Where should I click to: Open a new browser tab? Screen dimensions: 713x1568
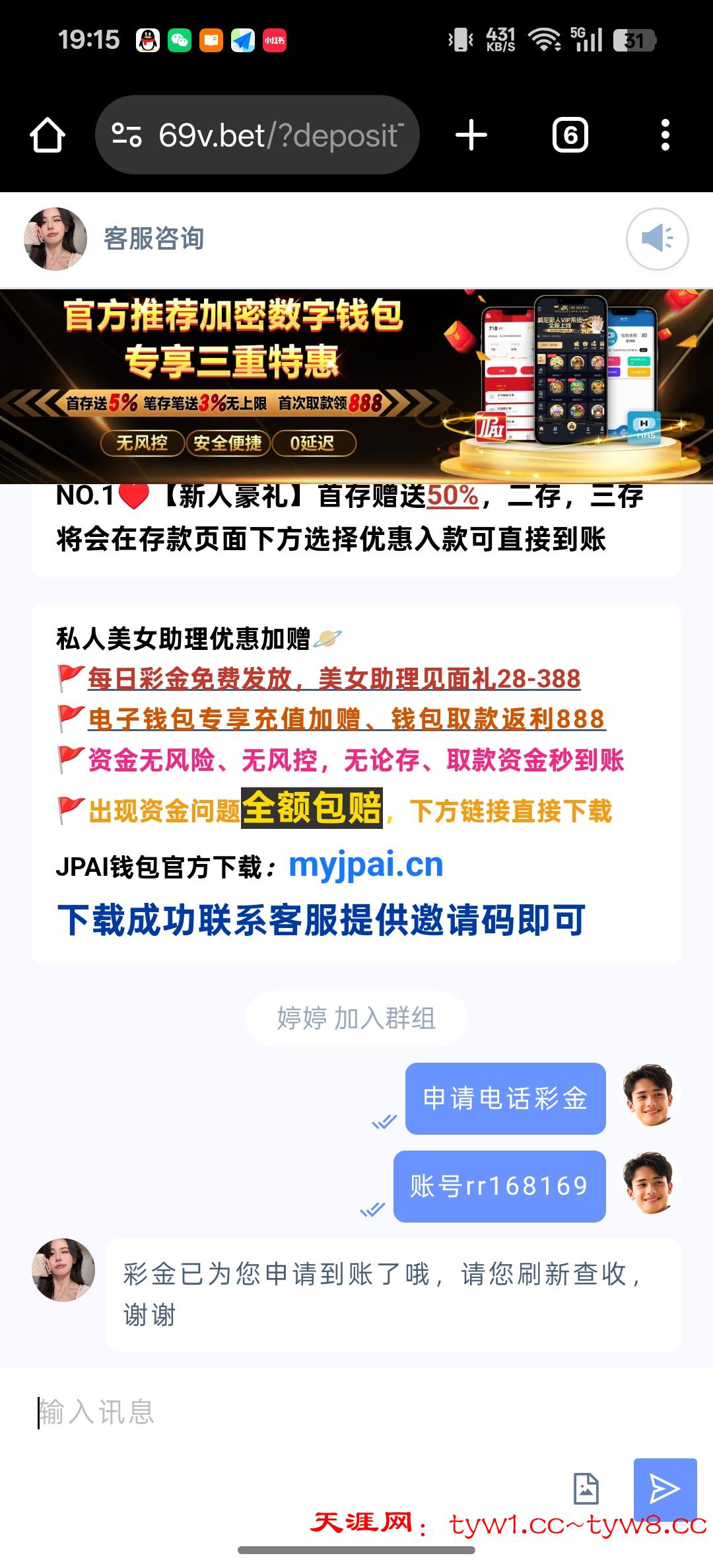pyautogui.click(x=471, y=135)
